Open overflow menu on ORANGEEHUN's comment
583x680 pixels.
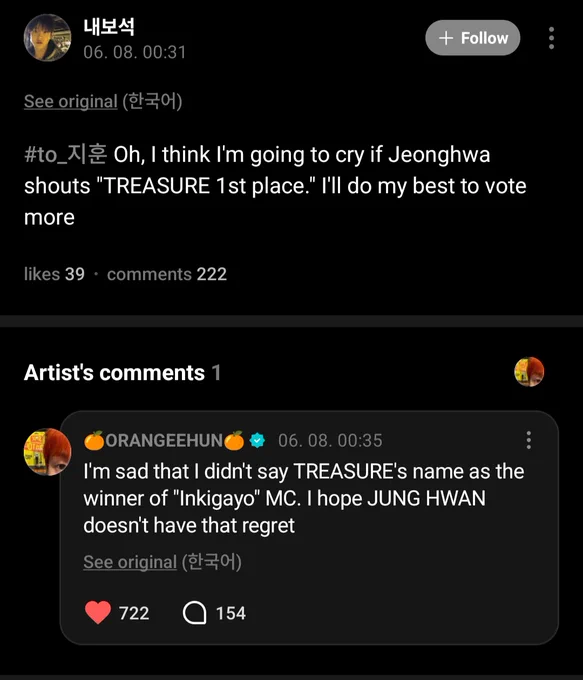click(528, 440)
